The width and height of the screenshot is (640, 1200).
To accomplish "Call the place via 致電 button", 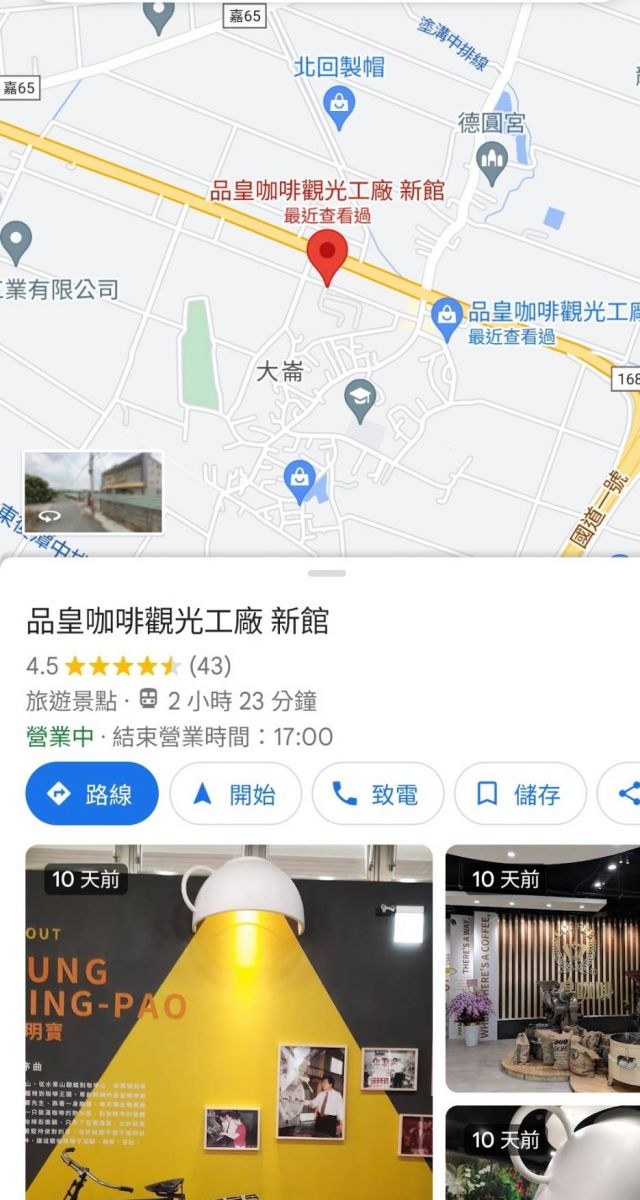I will (378, 794).
